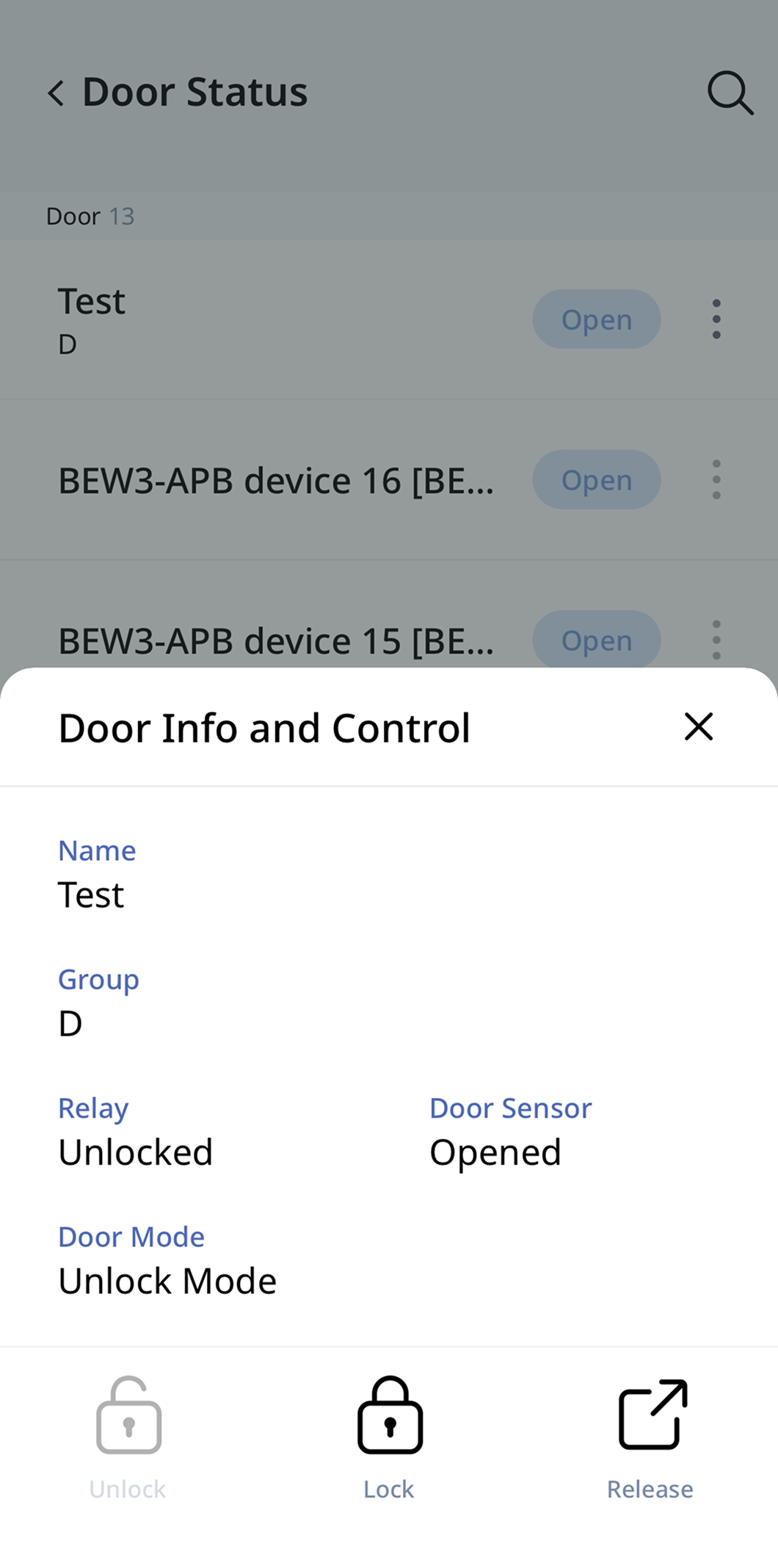778x1568 pixels.
Task: Lock the Test door
Action: click(x=390, y=1435)
